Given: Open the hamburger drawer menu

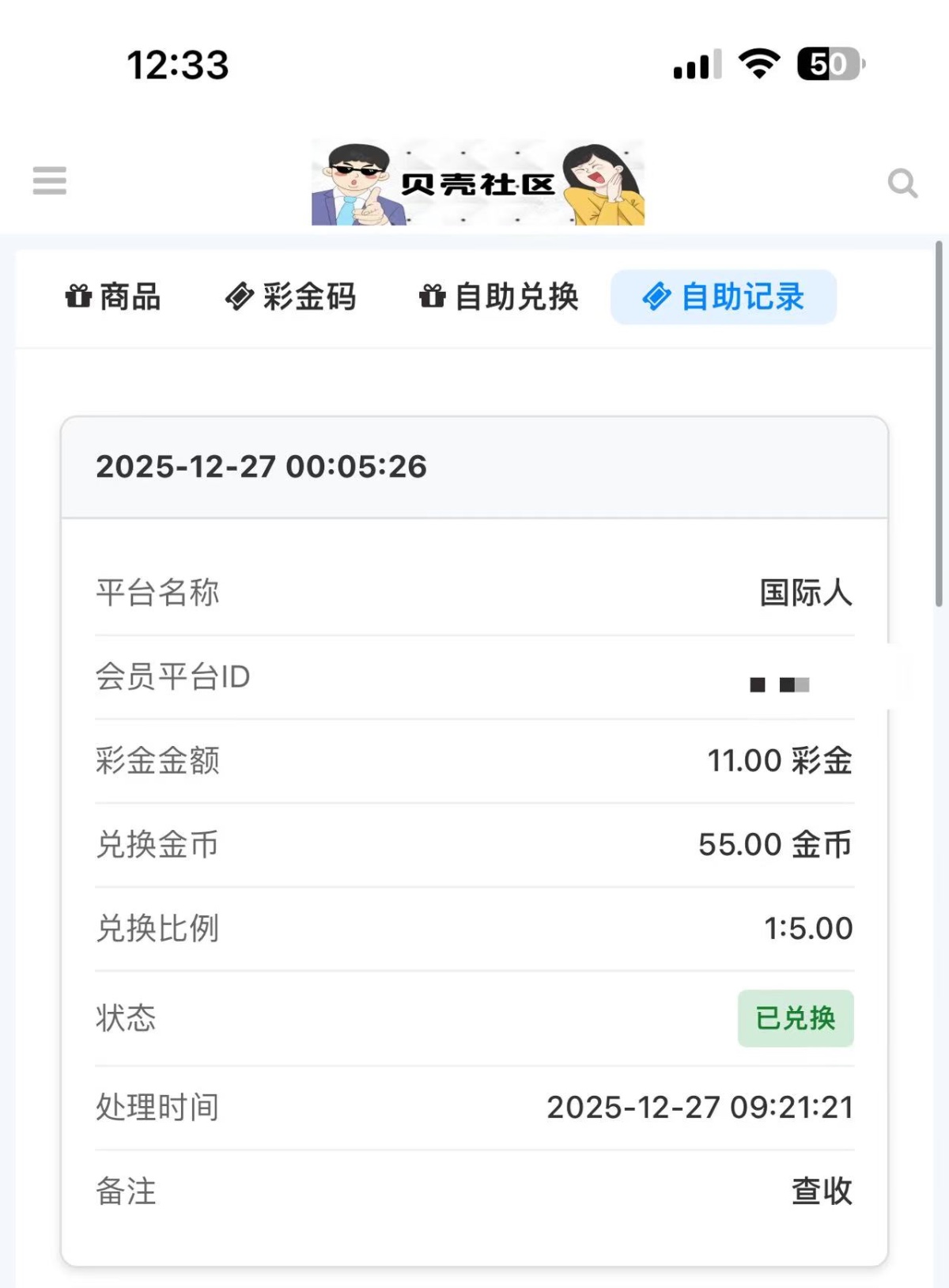Looking at the screenshot, I should [50, 180].
